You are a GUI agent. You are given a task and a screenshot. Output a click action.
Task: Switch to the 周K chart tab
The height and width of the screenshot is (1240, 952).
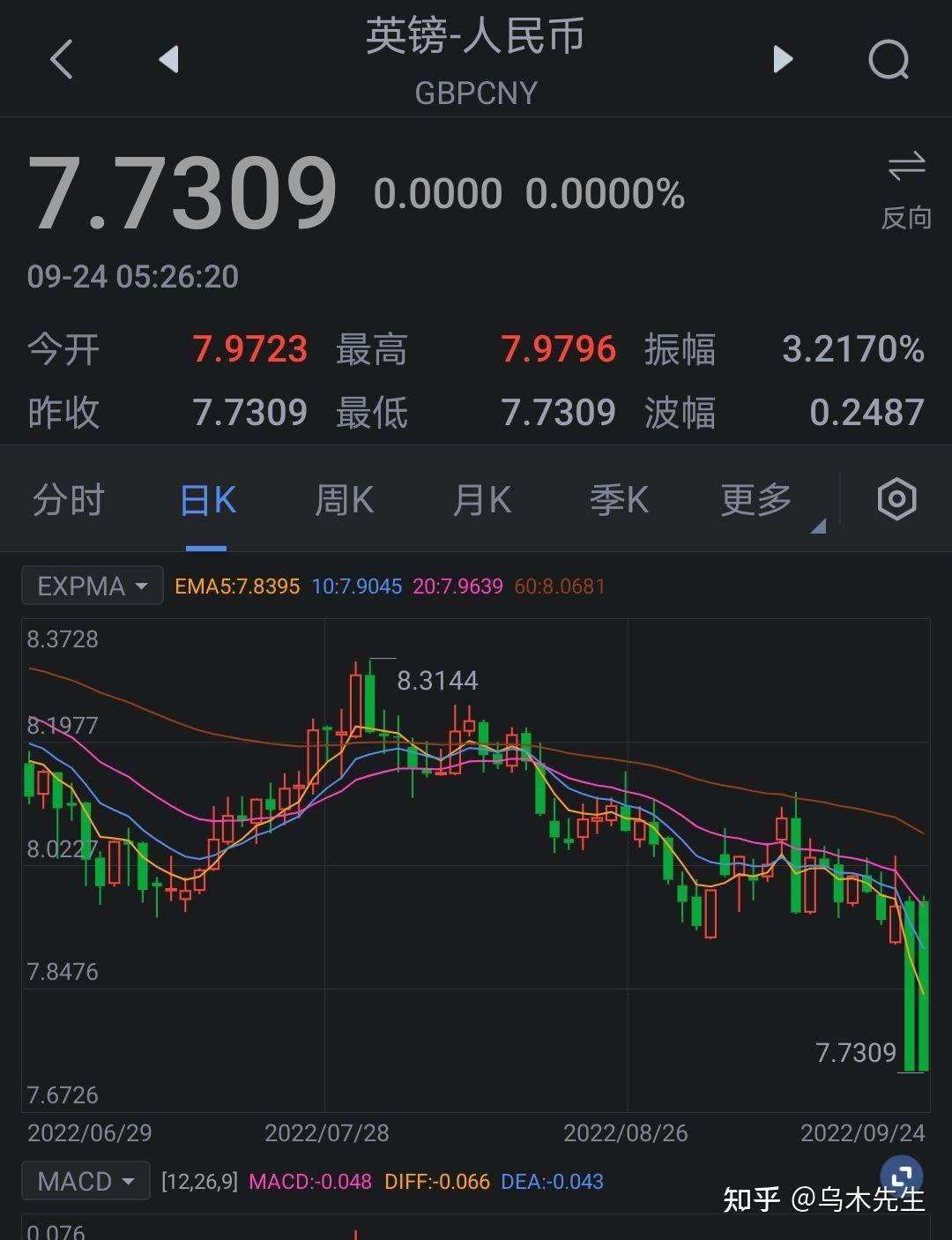[344, 501]
